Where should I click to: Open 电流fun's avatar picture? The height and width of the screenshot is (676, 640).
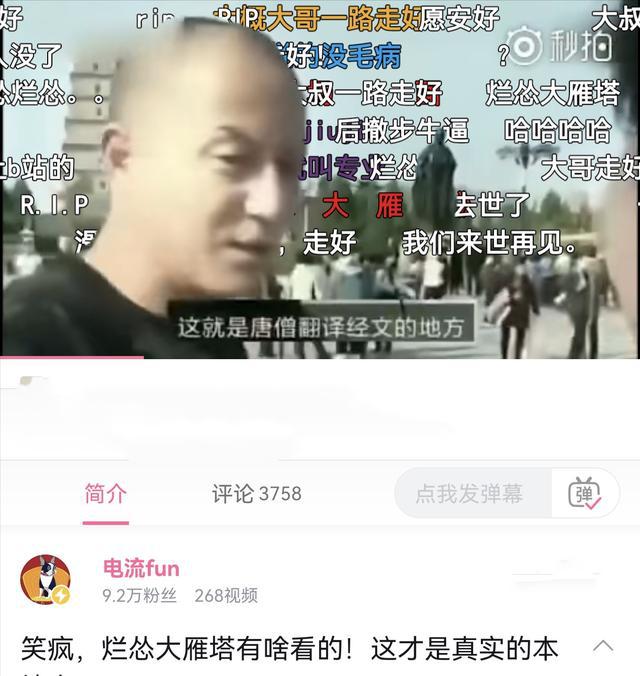[46, 580]
